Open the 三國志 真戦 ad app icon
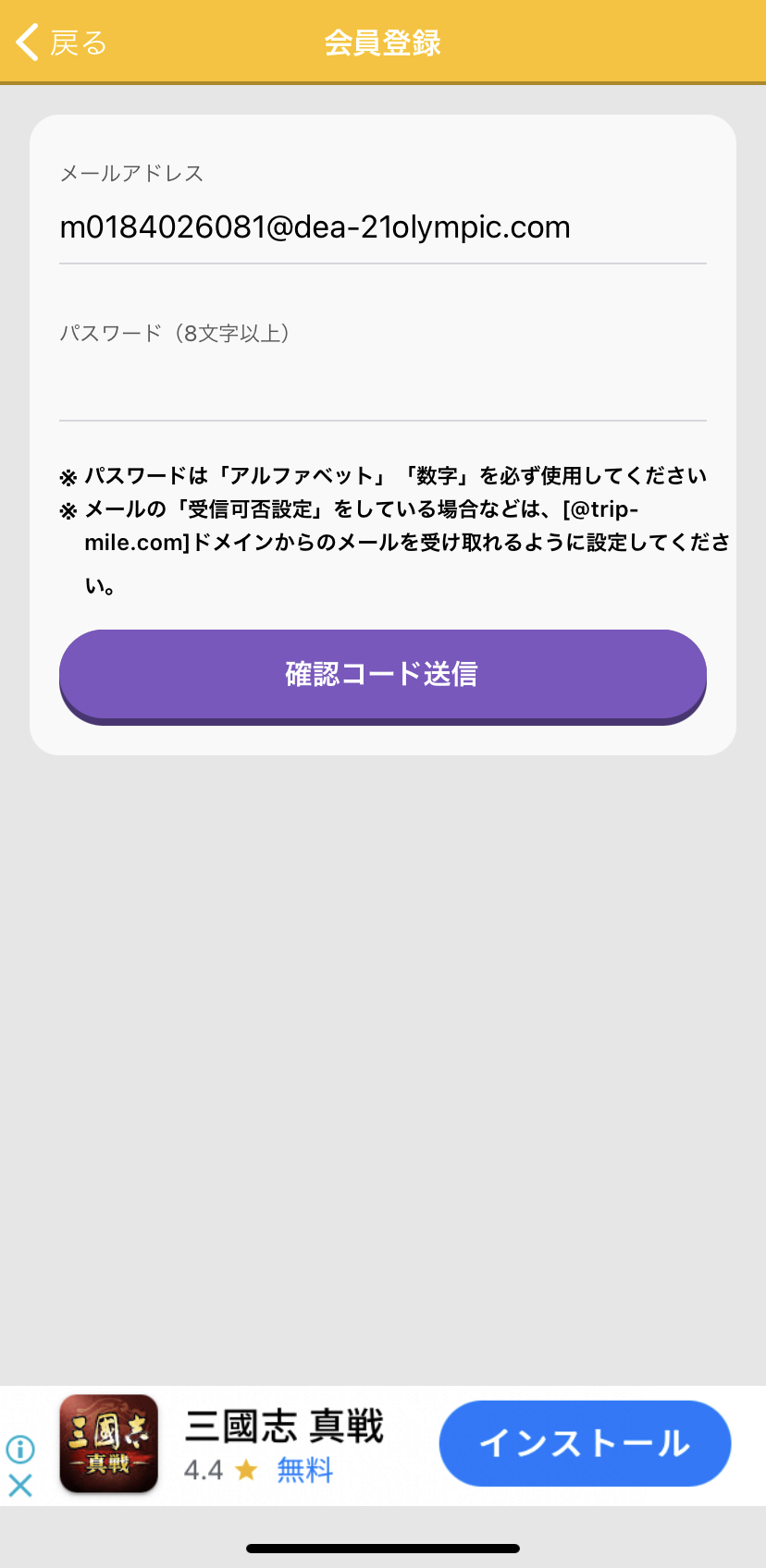This screenshot has height=1568, width=766. pos(109,1443)
